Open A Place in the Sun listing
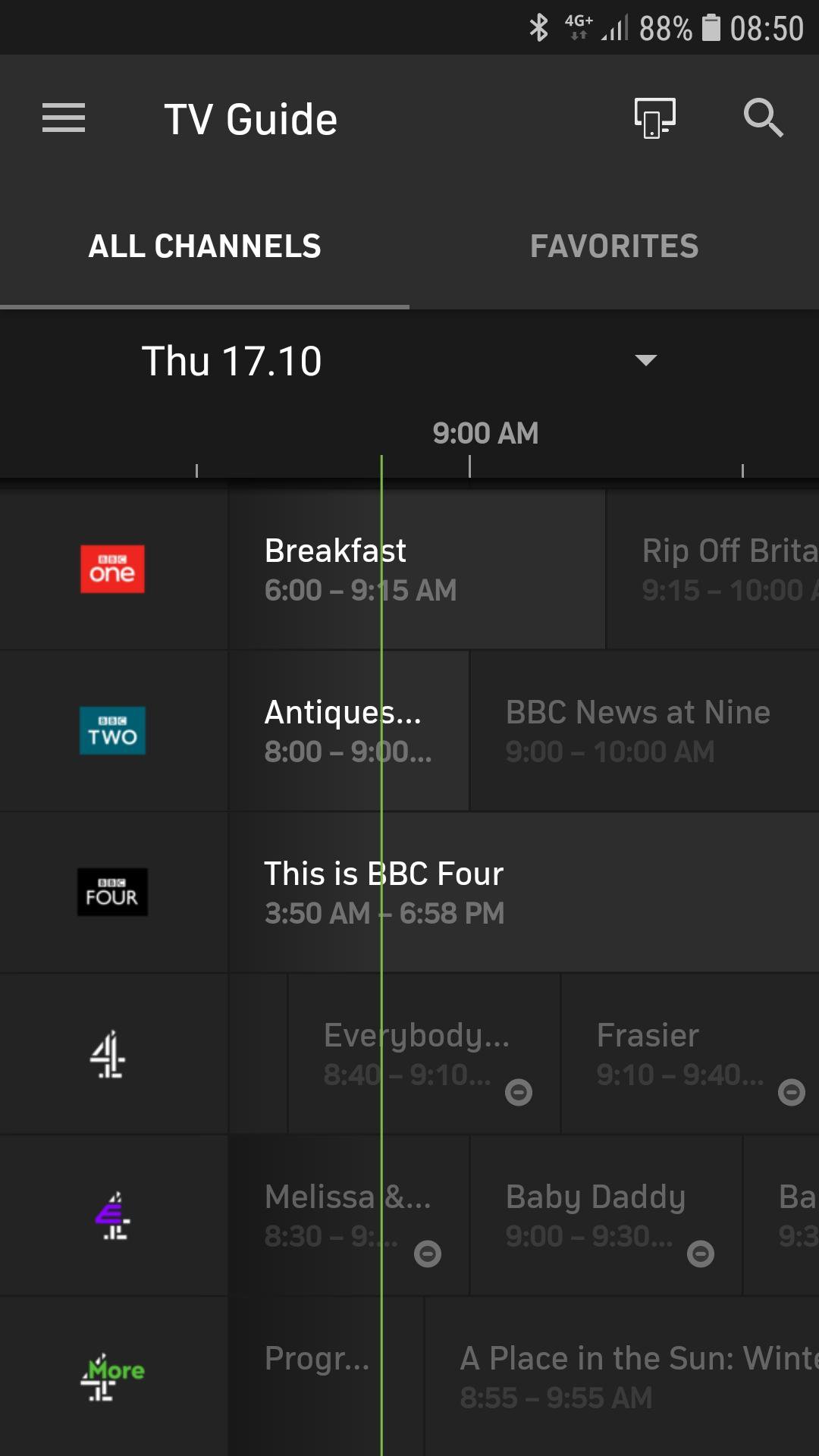 tap(622, 1376)
